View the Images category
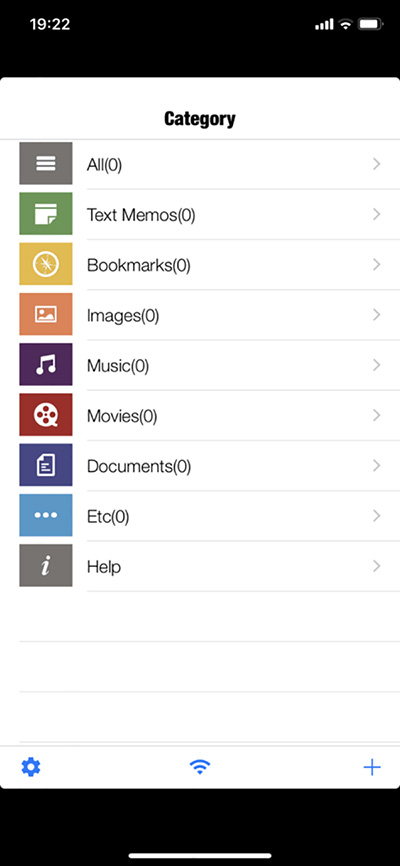Screen dimensions: 400x866 click(x=200, y=315)
